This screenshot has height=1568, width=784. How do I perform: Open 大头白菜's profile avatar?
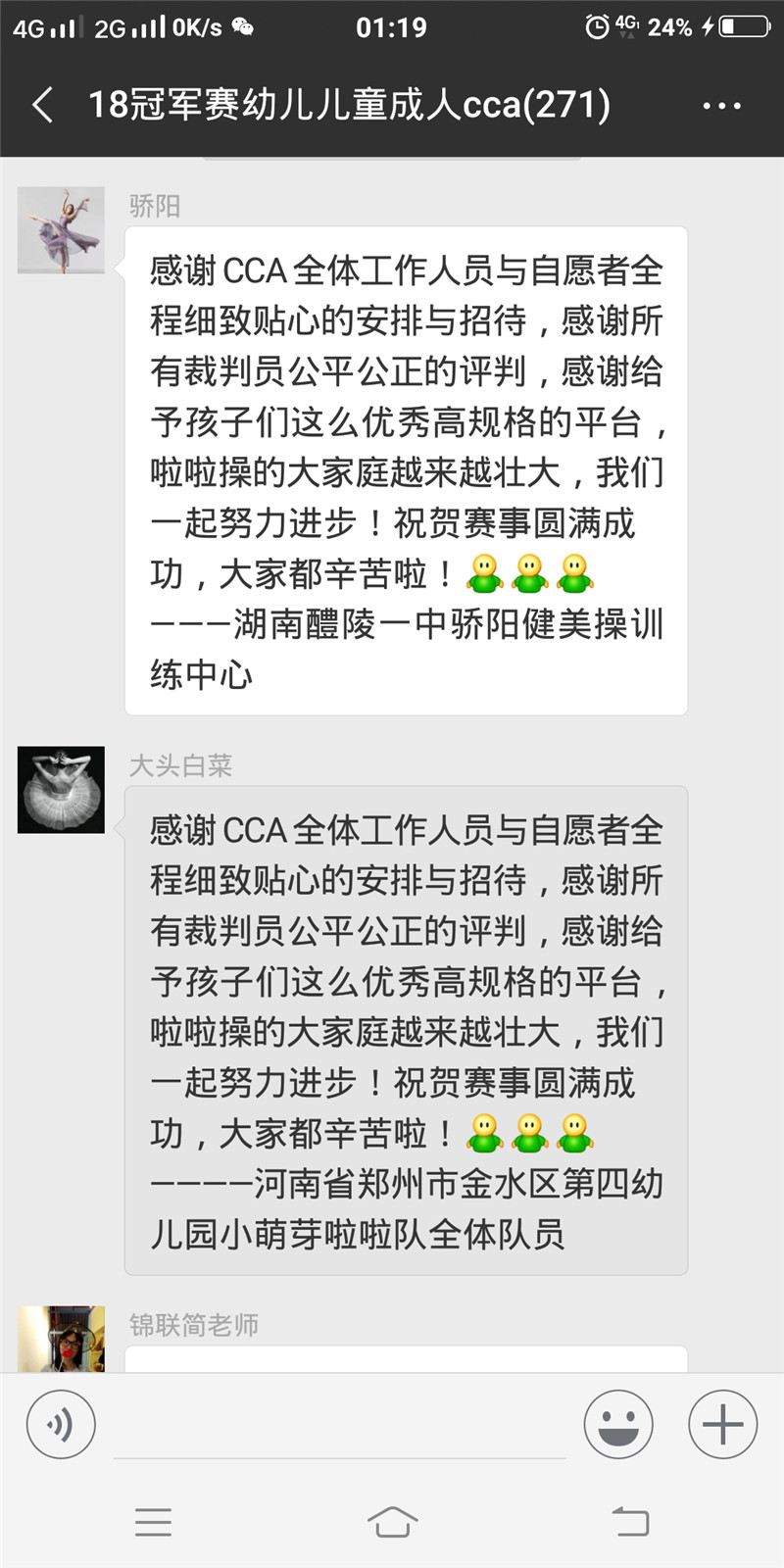(61, 790)
